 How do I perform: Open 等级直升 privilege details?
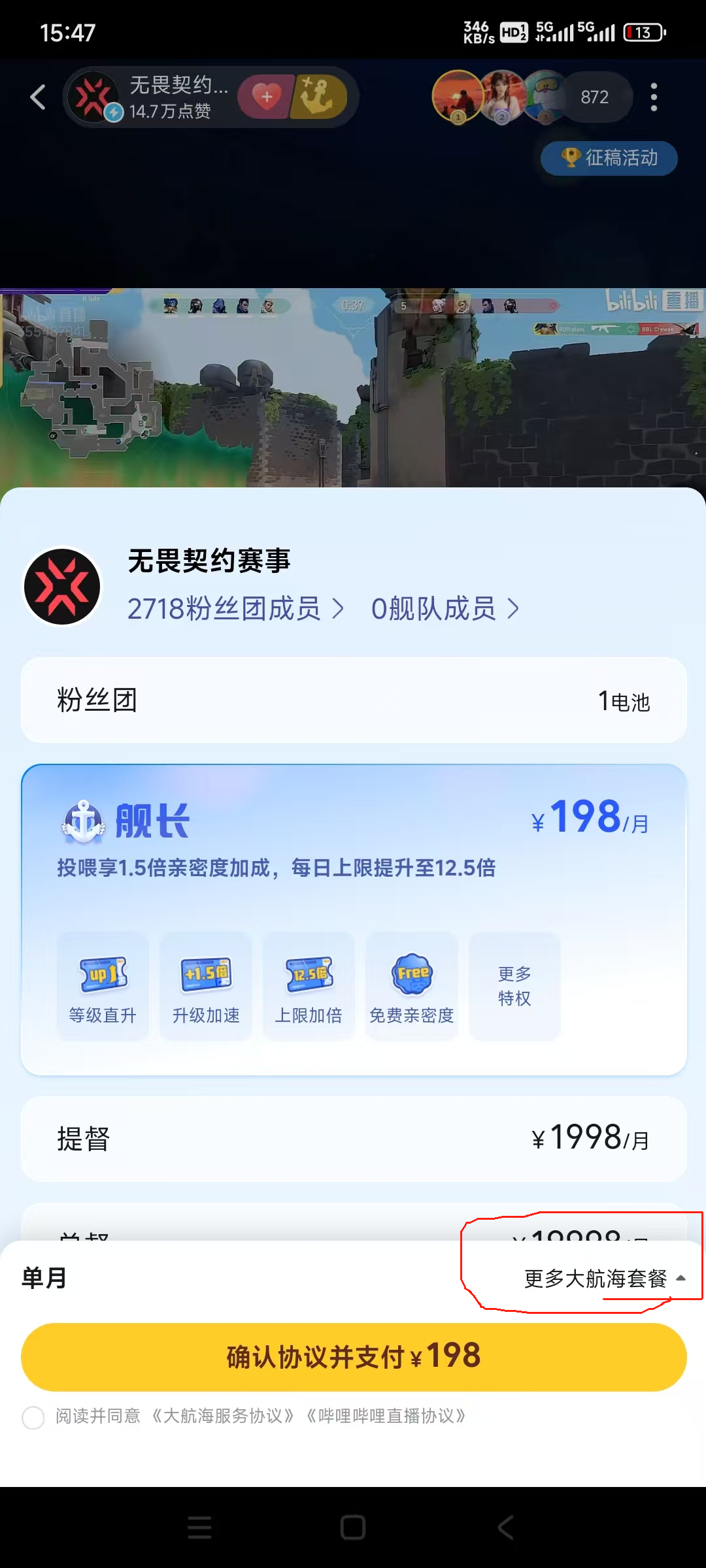pyautogui.click(x=103, y=987)
